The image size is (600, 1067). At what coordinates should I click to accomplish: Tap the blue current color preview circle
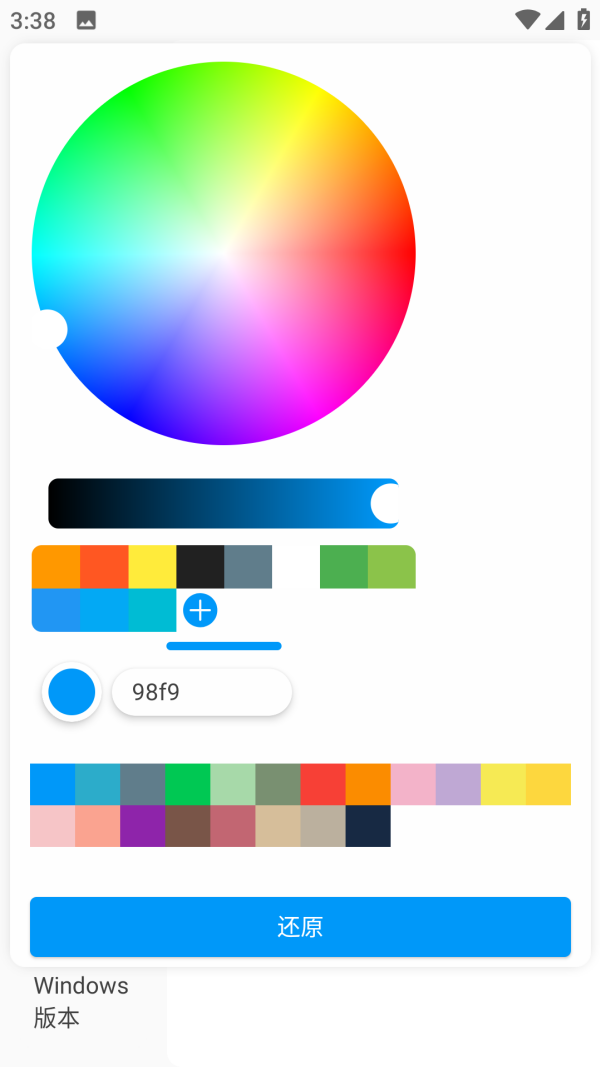72,692
